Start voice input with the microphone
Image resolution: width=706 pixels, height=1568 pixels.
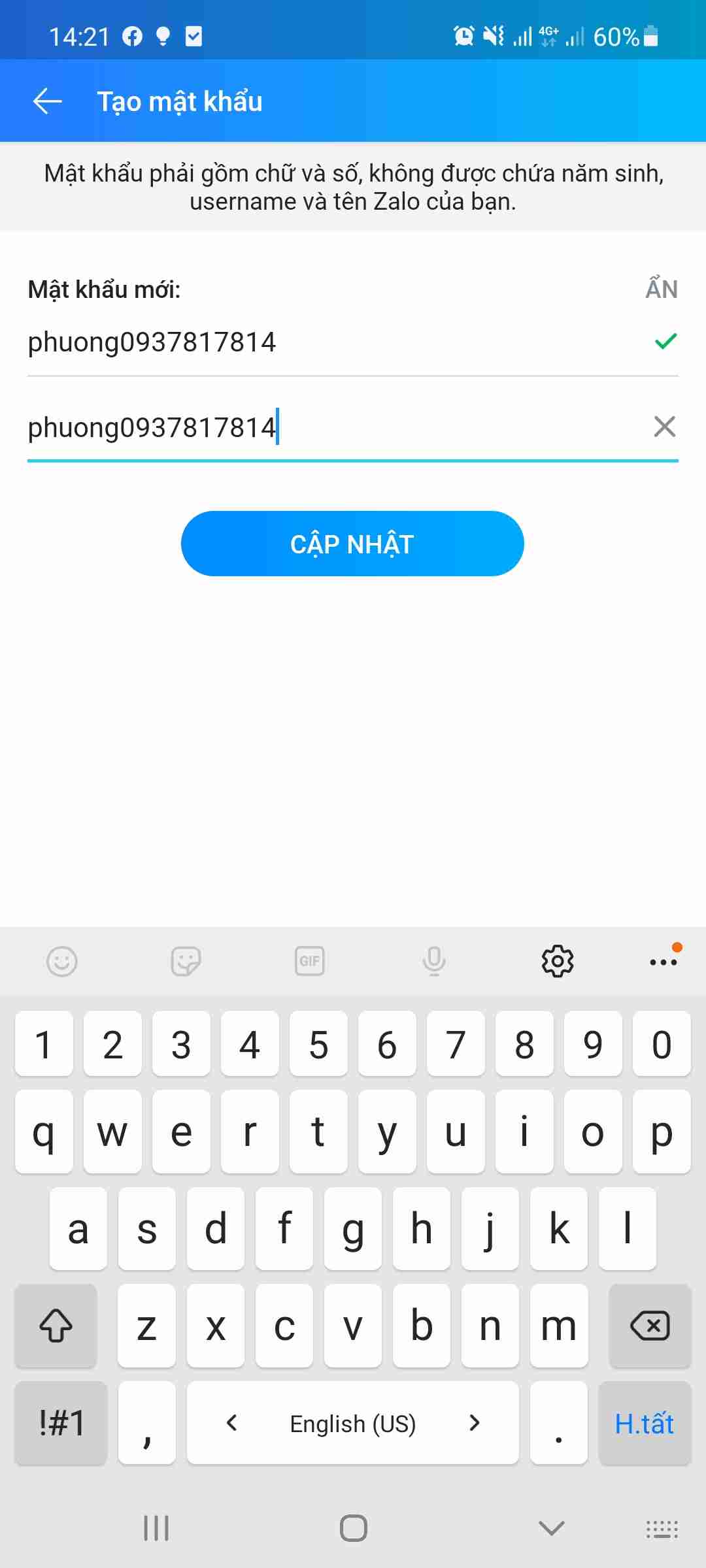[434, 961]
